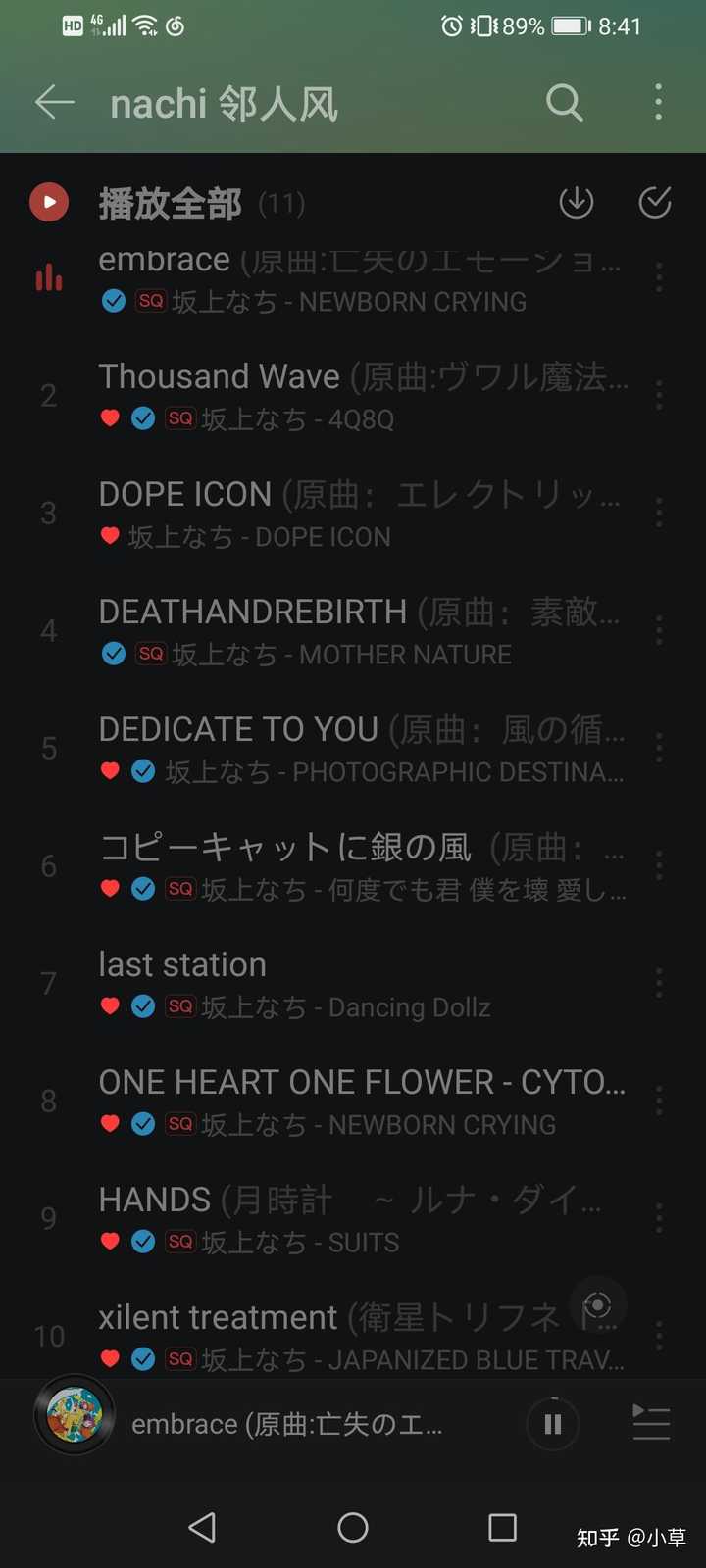Viewport: 706px width, 1568px height.
Task: Open more options for last station
Action: tap(659, 983)
